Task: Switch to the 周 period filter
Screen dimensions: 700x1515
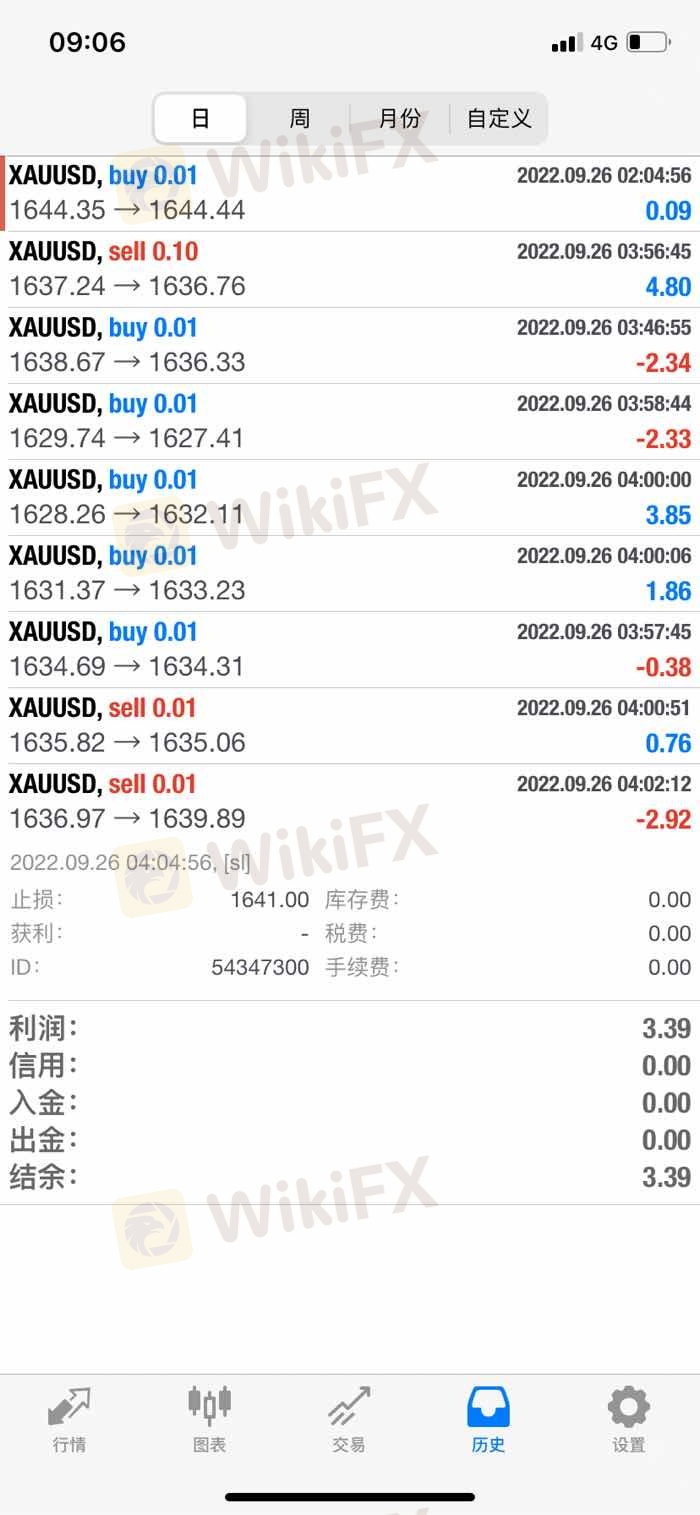Action: click(300, 119)
